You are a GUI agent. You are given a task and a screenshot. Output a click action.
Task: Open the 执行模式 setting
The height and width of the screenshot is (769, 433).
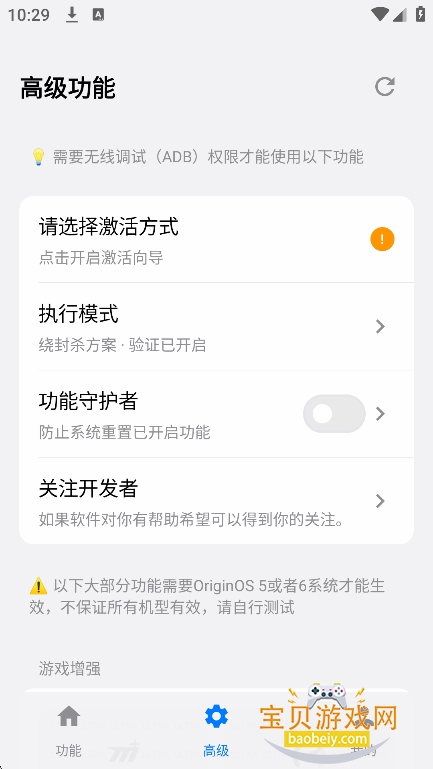tap(216, 327)
